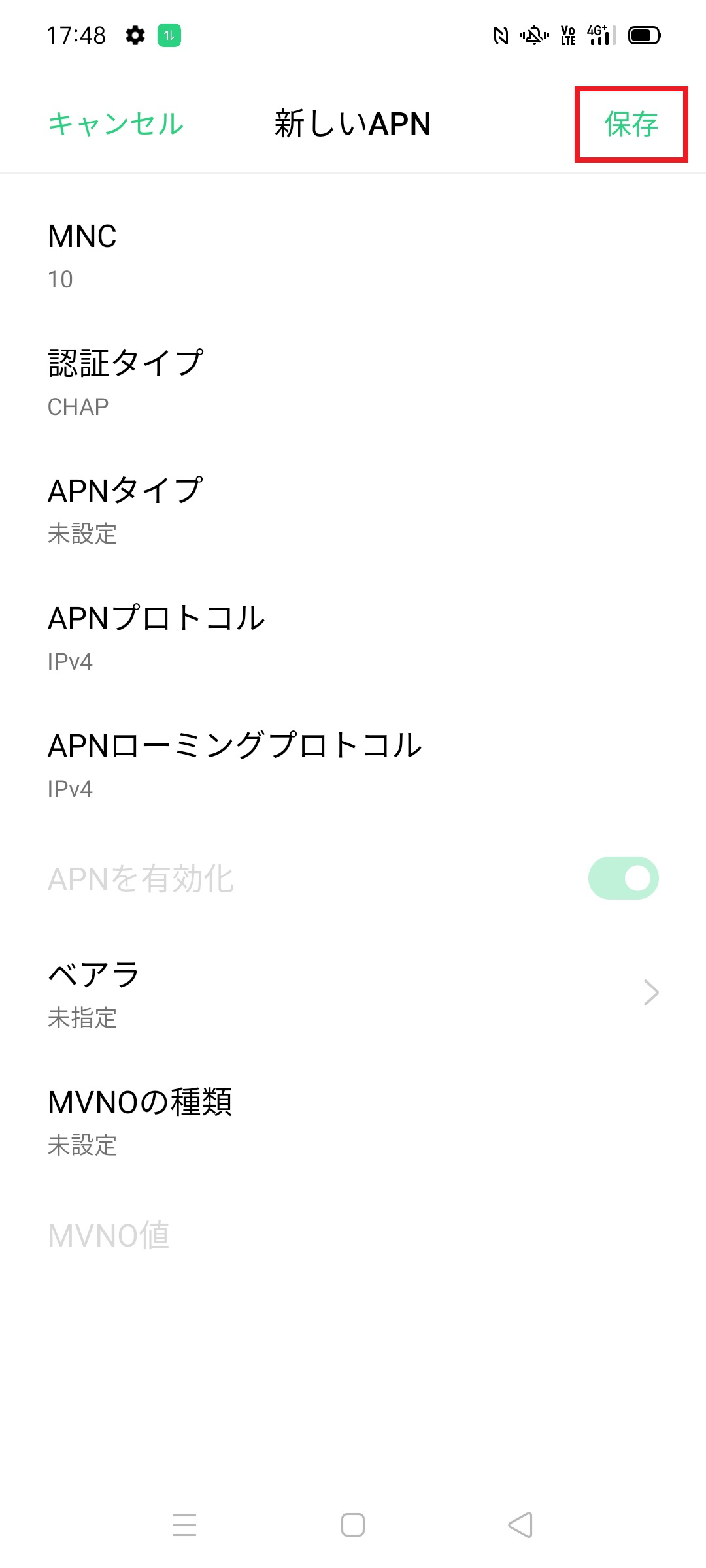Tap the VoLTE indicator icon
This screenshot has height=1568, width=706.
point(567,37)
